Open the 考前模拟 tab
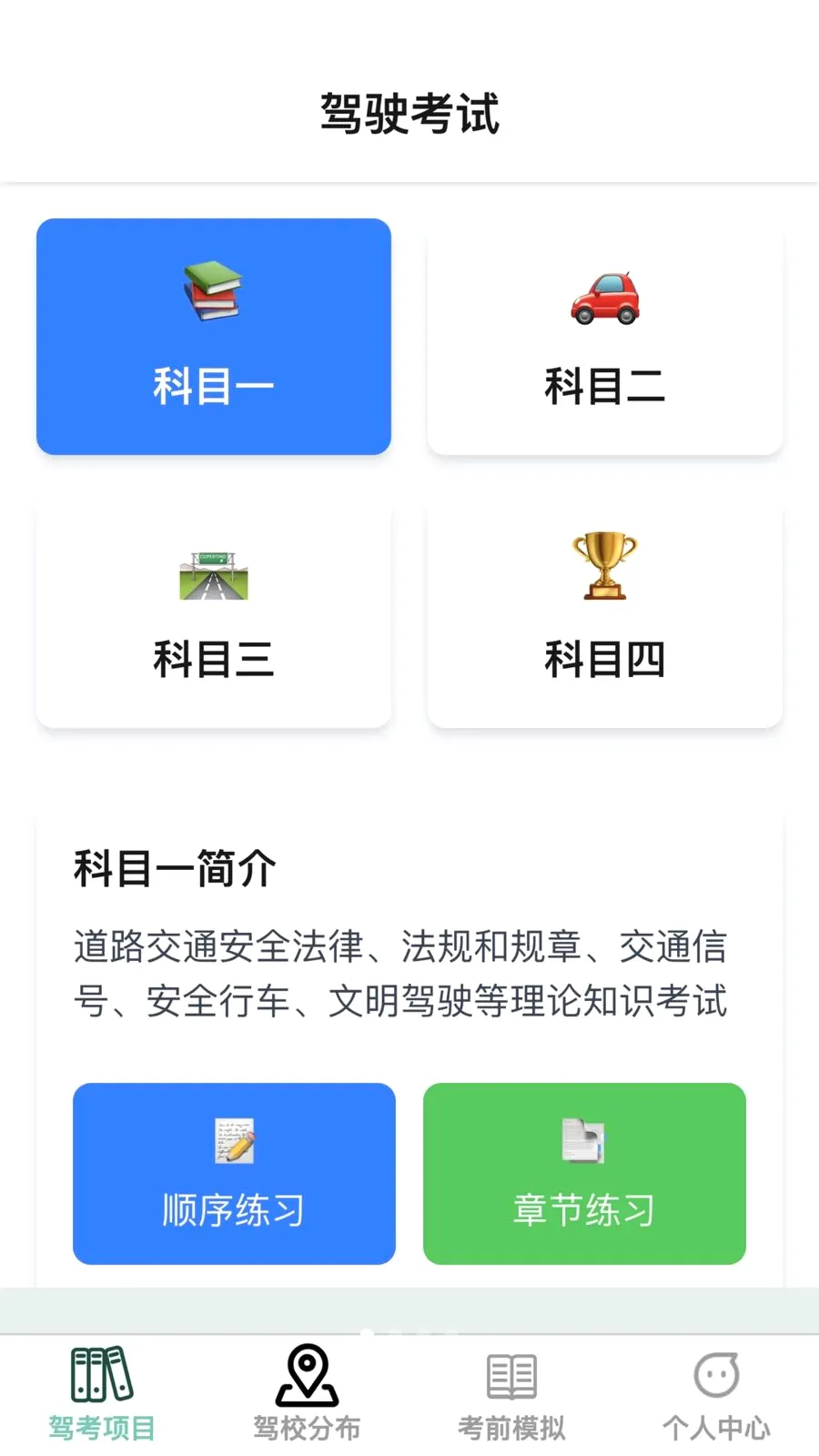819x1456 pixels. pos(511,1394)
